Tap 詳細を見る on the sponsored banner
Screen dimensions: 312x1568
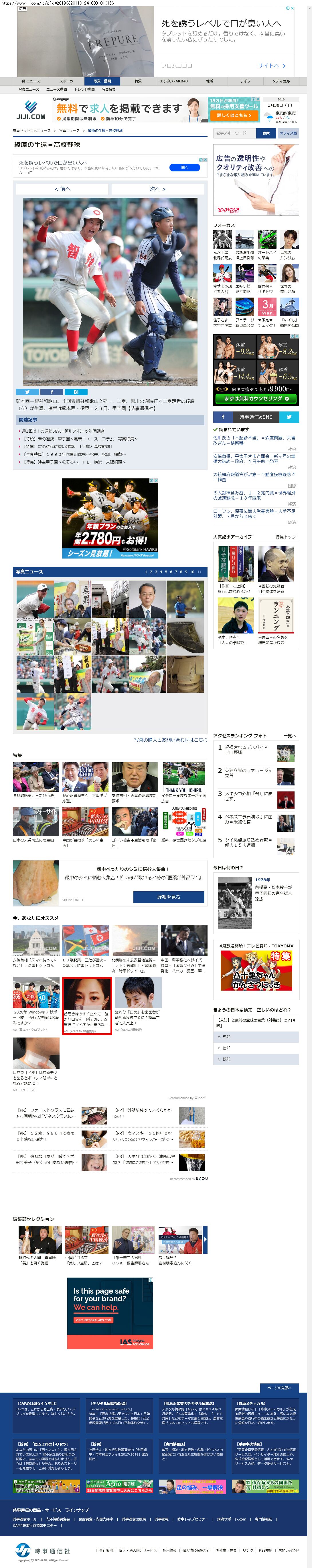[168, 897]
